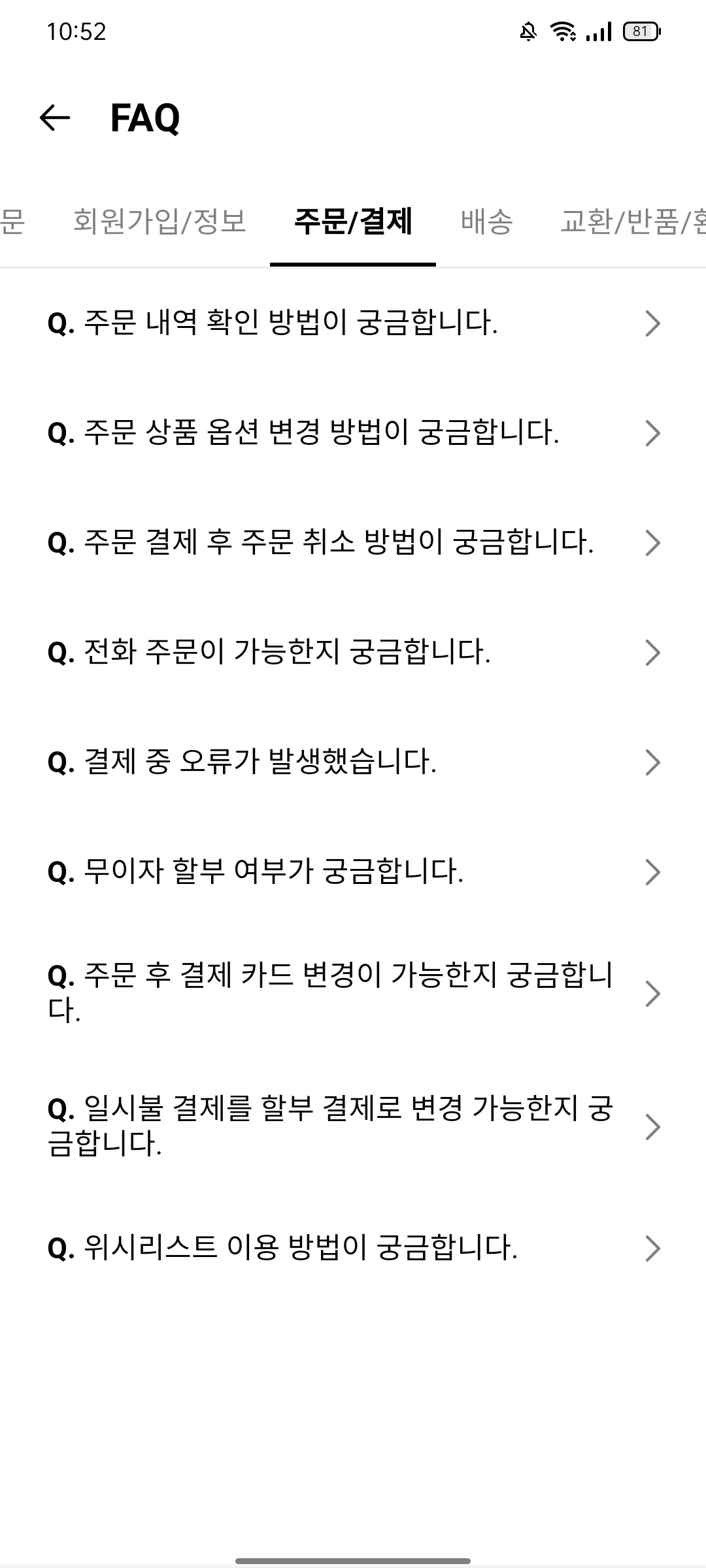Open the 주문 상품 옵션 변경 question

307,432
